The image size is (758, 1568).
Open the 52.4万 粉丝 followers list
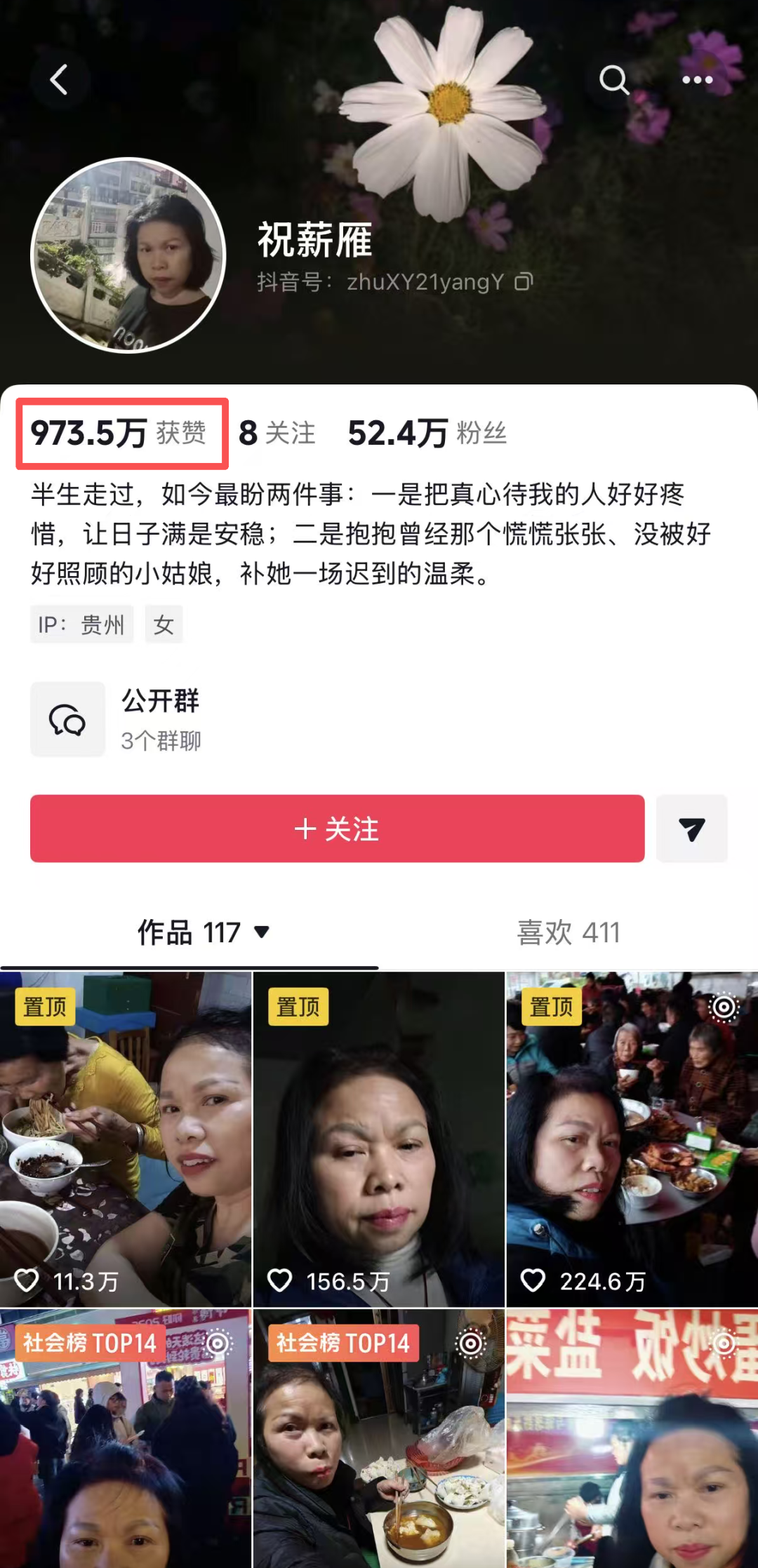point(427,433)
